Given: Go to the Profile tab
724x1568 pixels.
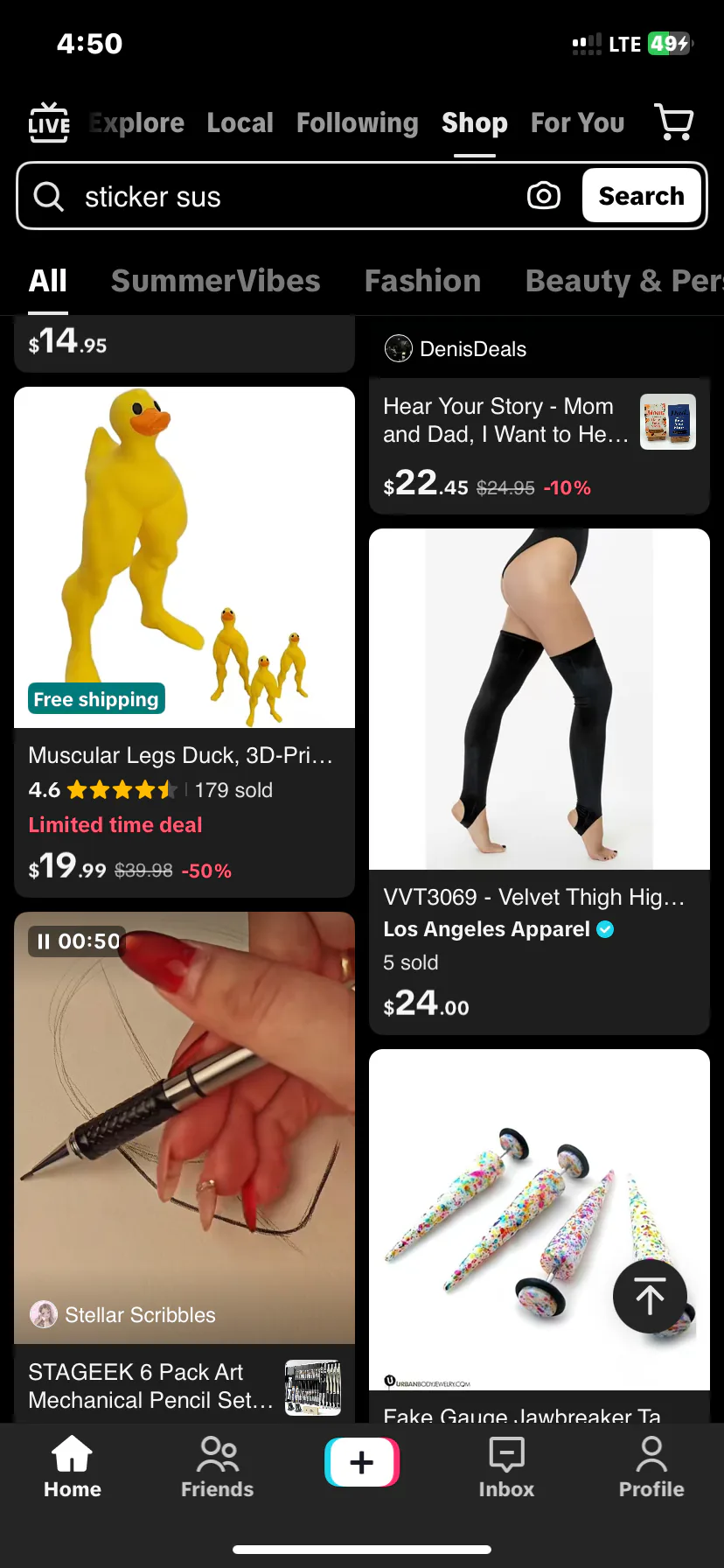Looking at the screenshot, I should pyautogui.click(x=651, y=1466).
